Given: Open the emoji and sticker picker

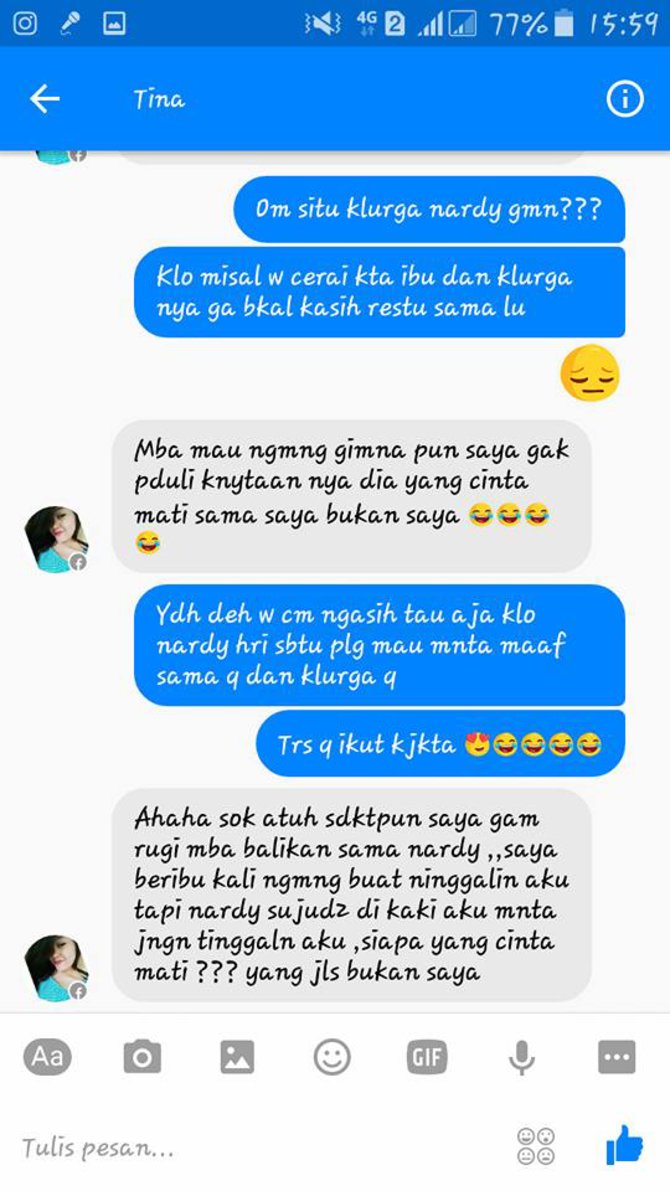Looking at the screenshot, I should 332,1056.
